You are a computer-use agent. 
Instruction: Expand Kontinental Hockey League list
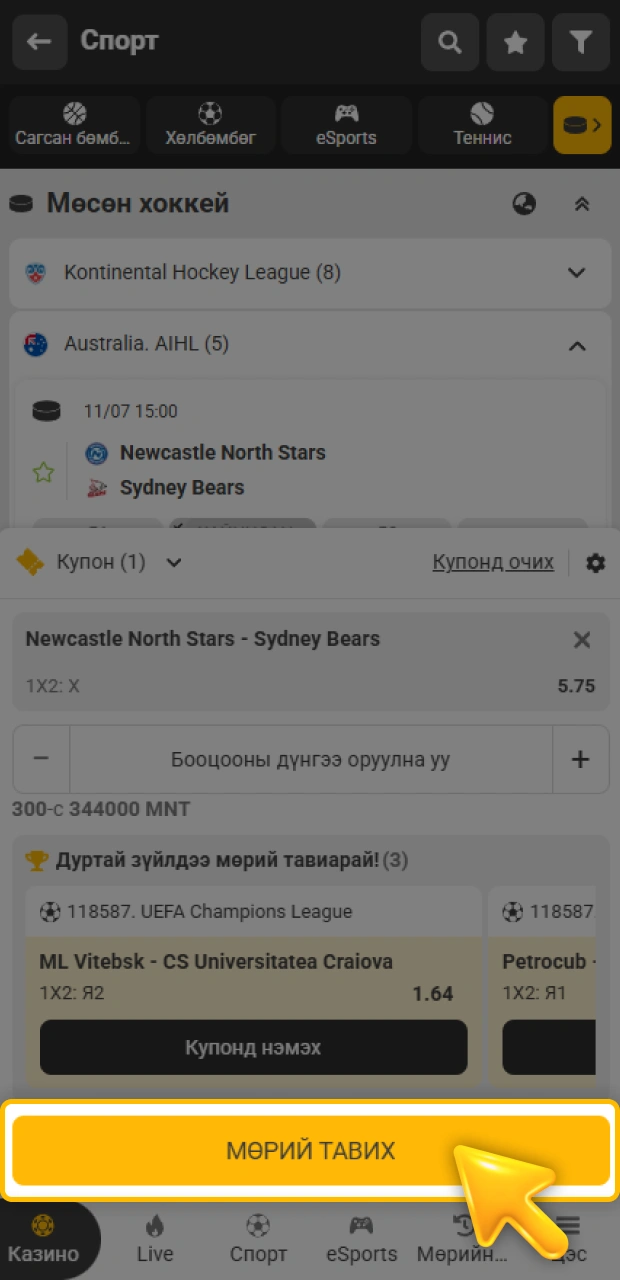(310, 272)
